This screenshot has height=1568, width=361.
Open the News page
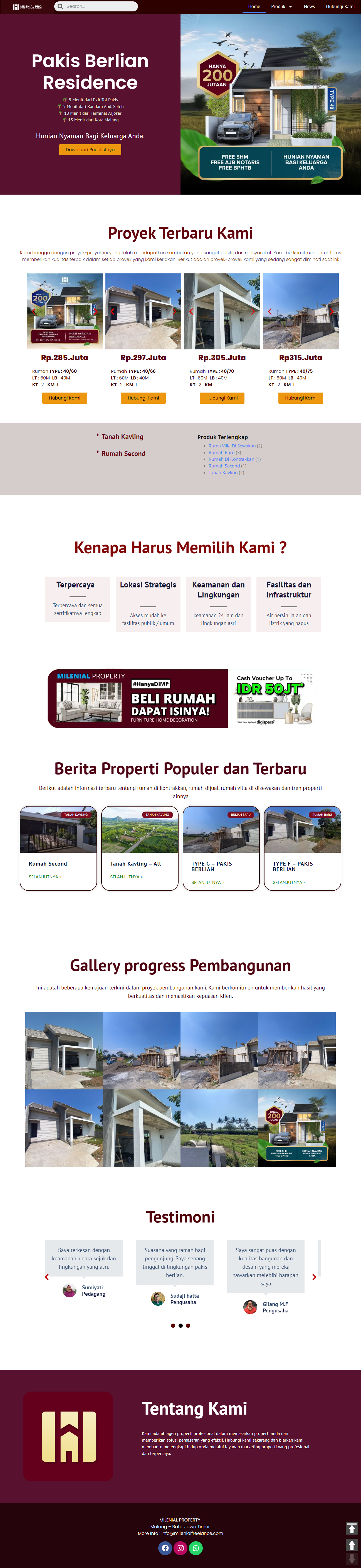pyautogui.click(x=309, y=7)
